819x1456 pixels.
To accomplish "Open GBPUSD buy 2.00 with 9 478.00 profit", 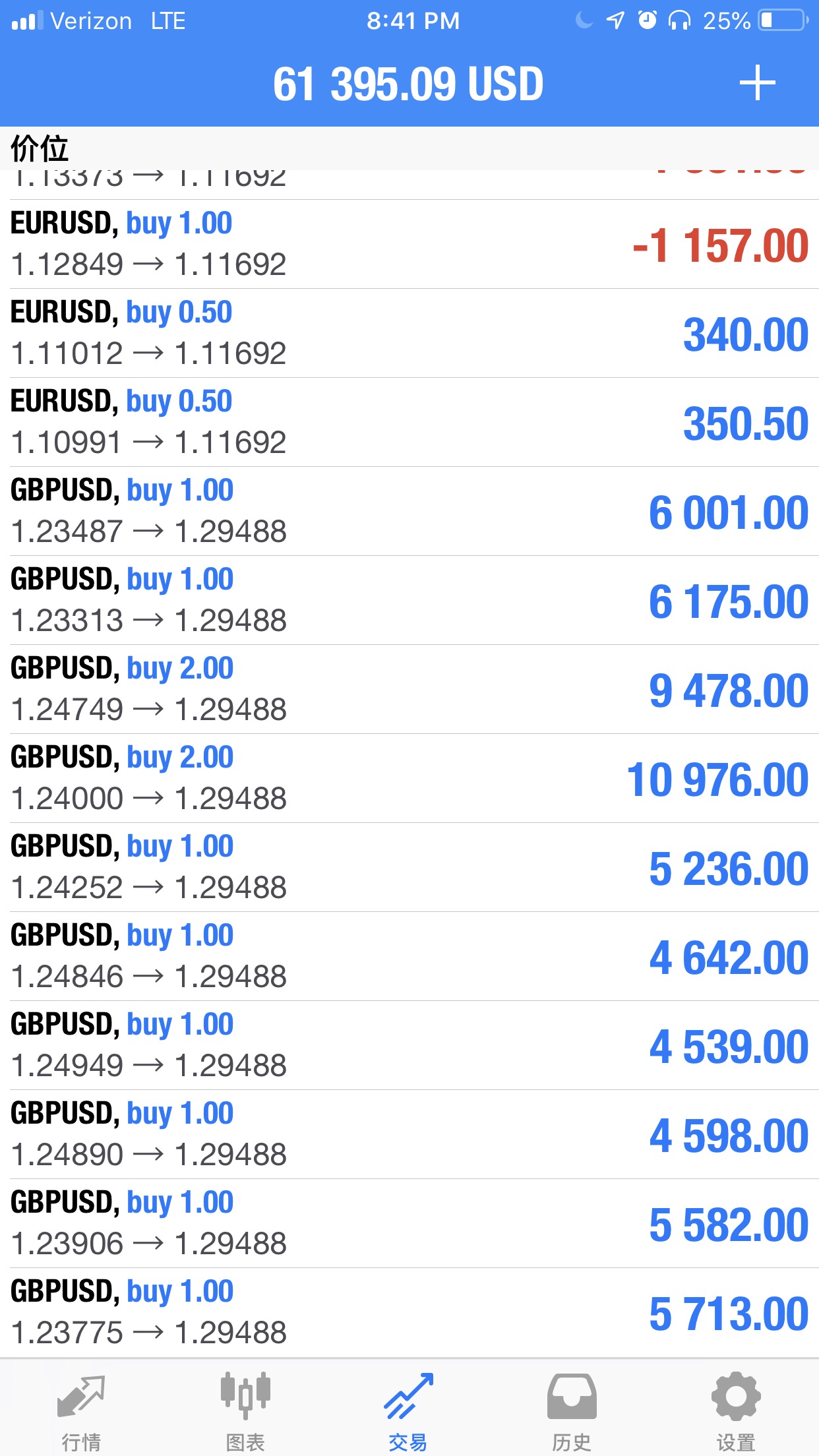I will [409, 689].
